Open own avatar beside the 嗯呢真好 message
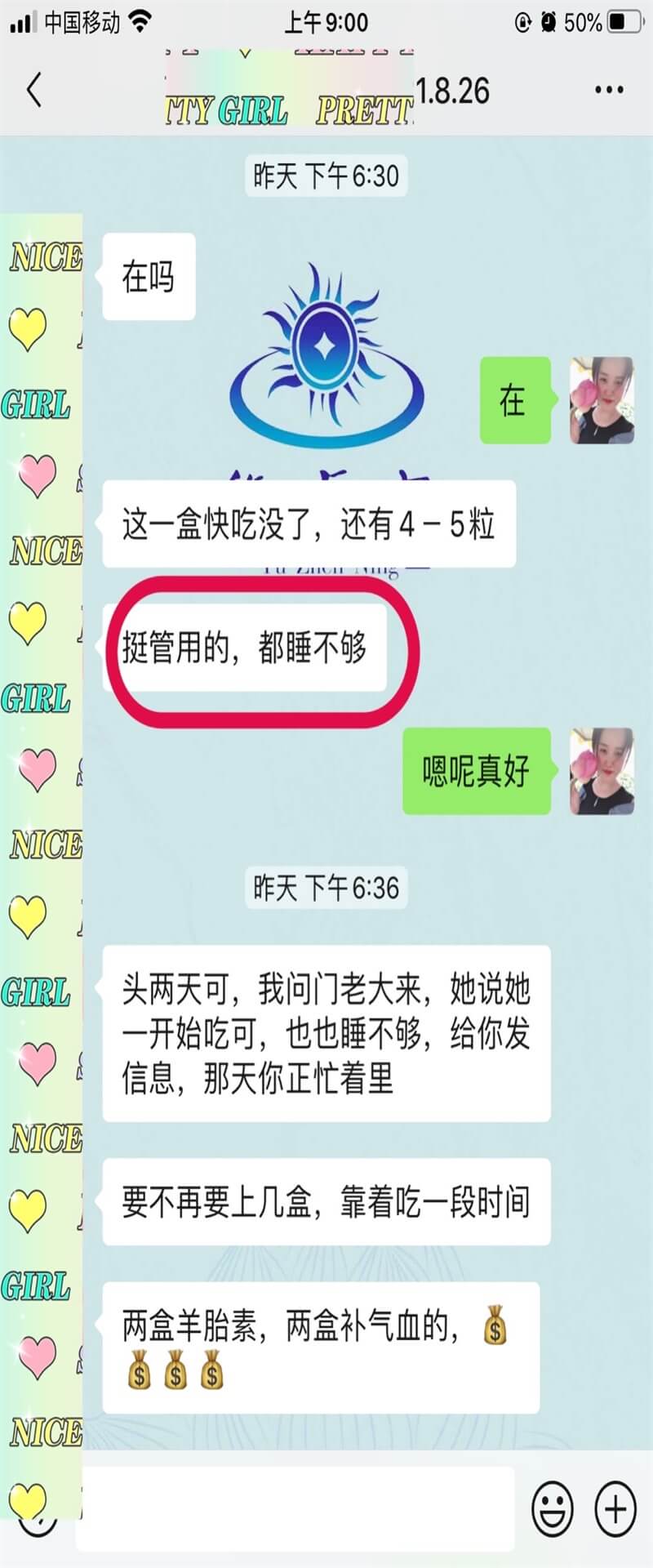The height and width of the screenshot is (1568, 653). 602,771
